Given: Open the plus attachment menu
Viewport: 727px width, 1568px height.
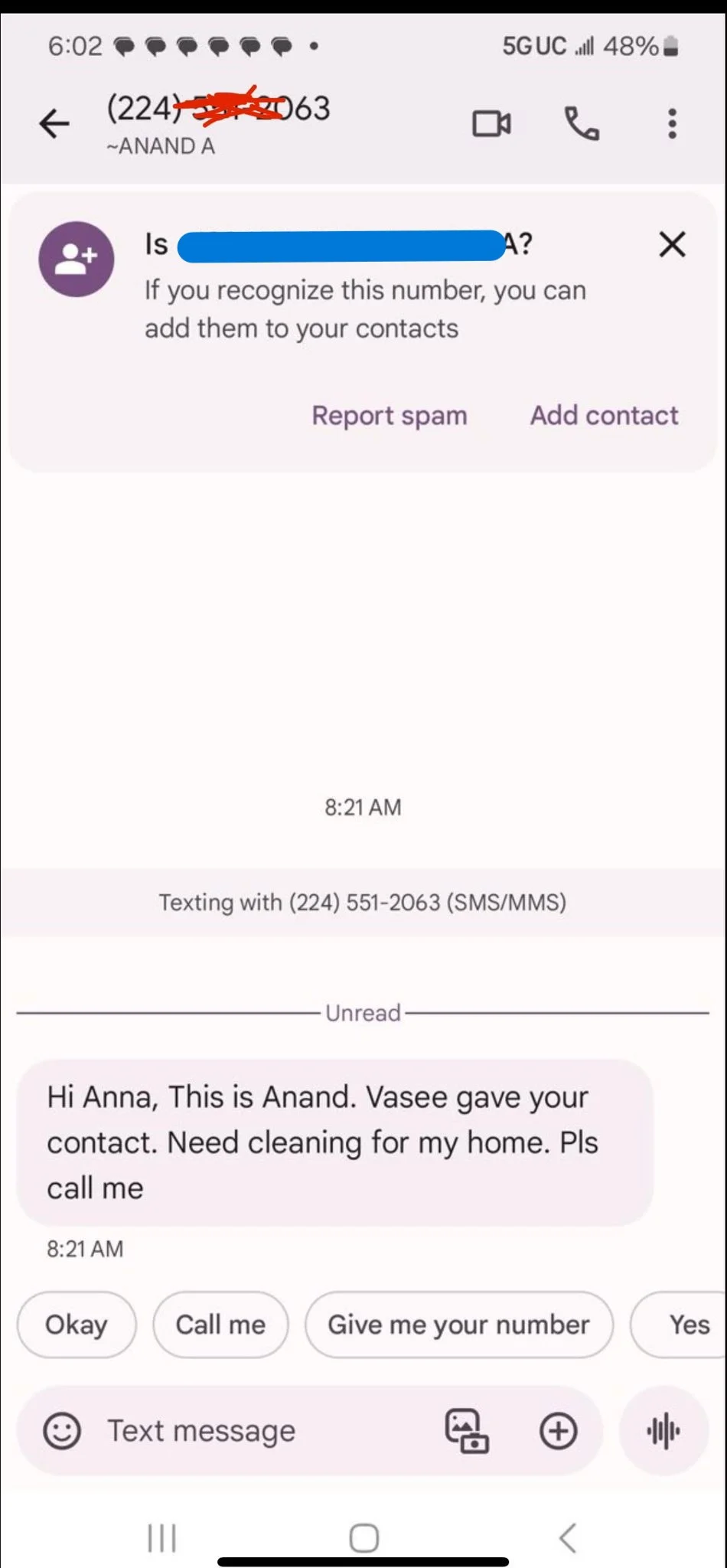Looking at the screenshot, I should (x=558, y=1430).
